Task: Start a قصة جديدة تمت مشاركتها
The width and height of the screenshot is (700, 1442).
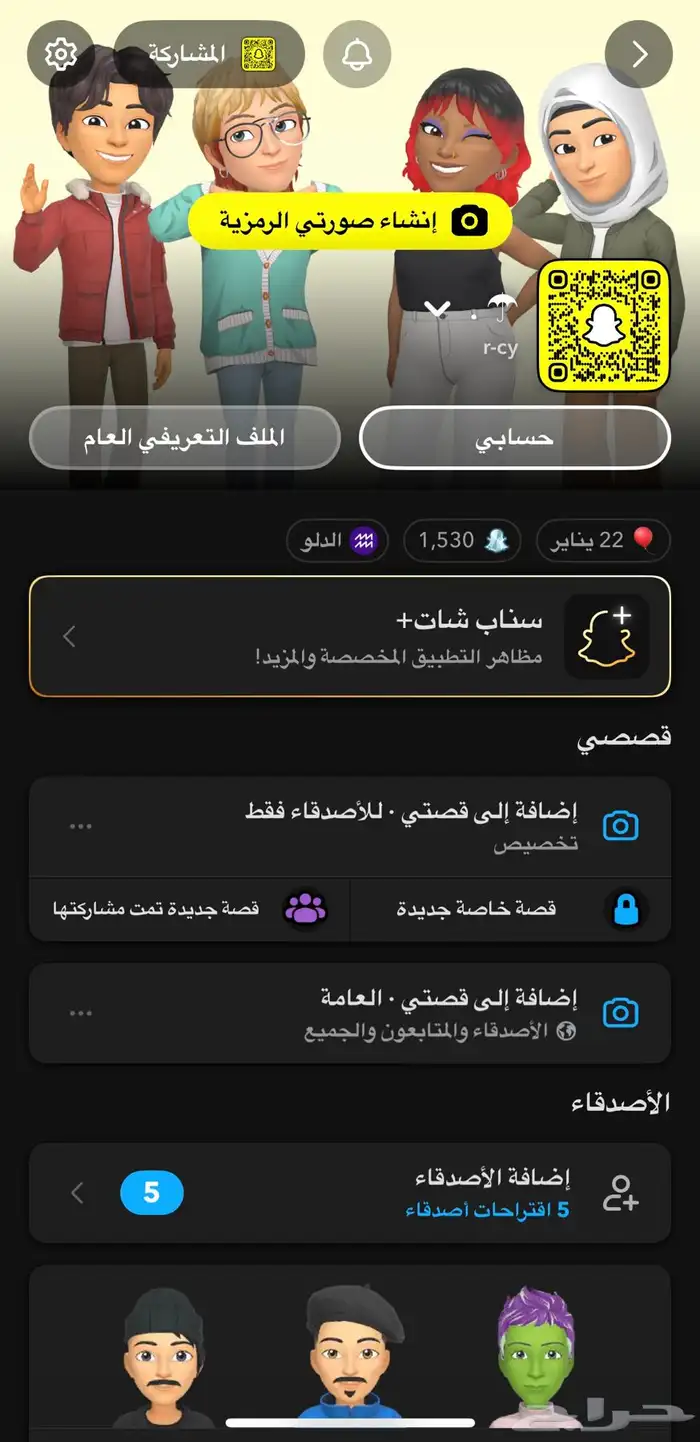Action: [190, 909]
